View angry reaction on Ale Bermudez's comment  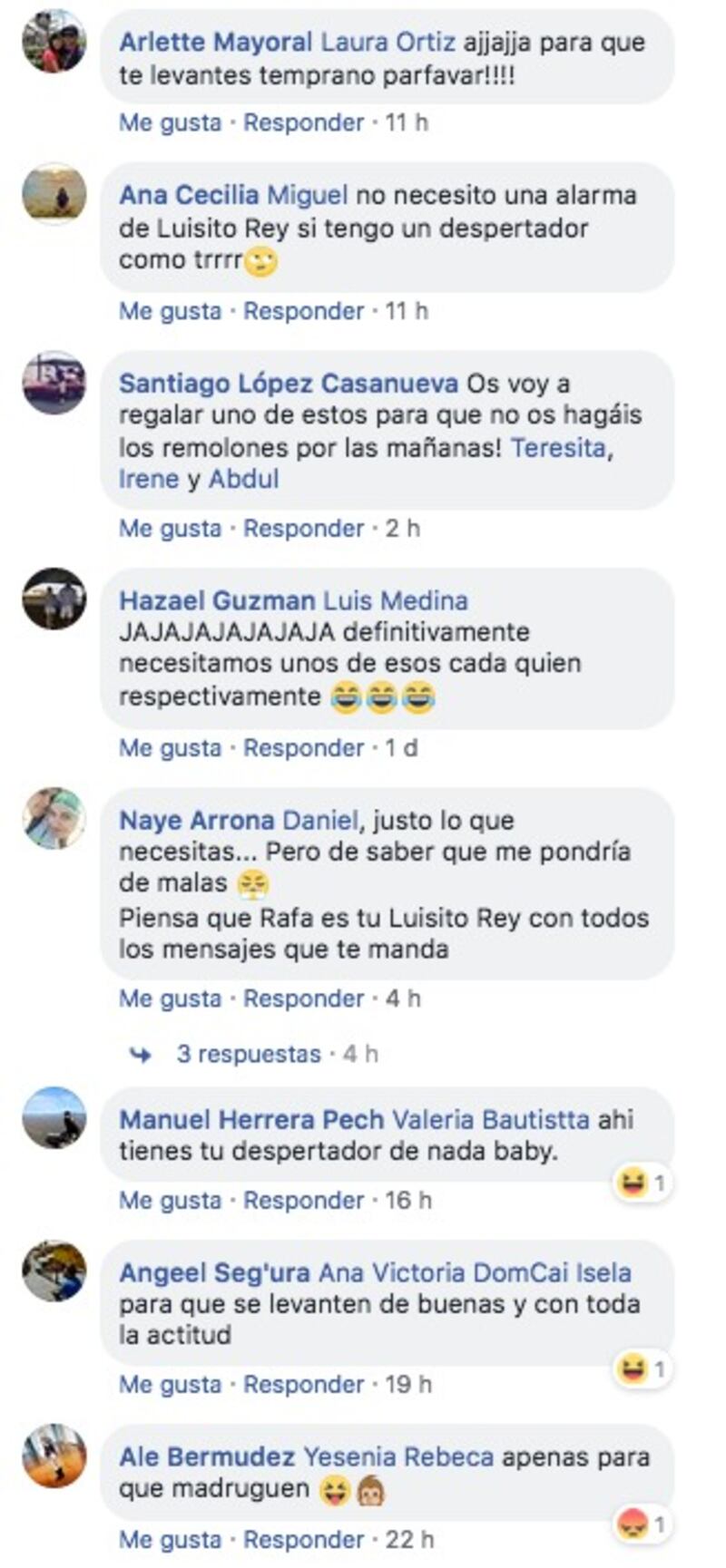pyautogui.click(x=642, y=1524)
